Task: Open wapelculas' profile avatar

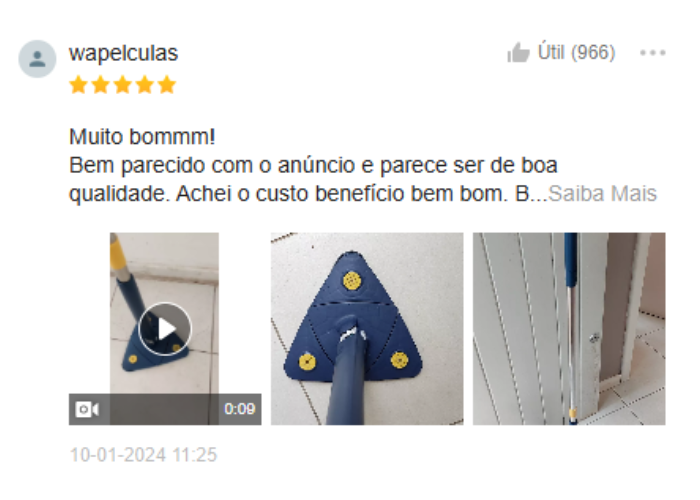Action: [37, 59]
